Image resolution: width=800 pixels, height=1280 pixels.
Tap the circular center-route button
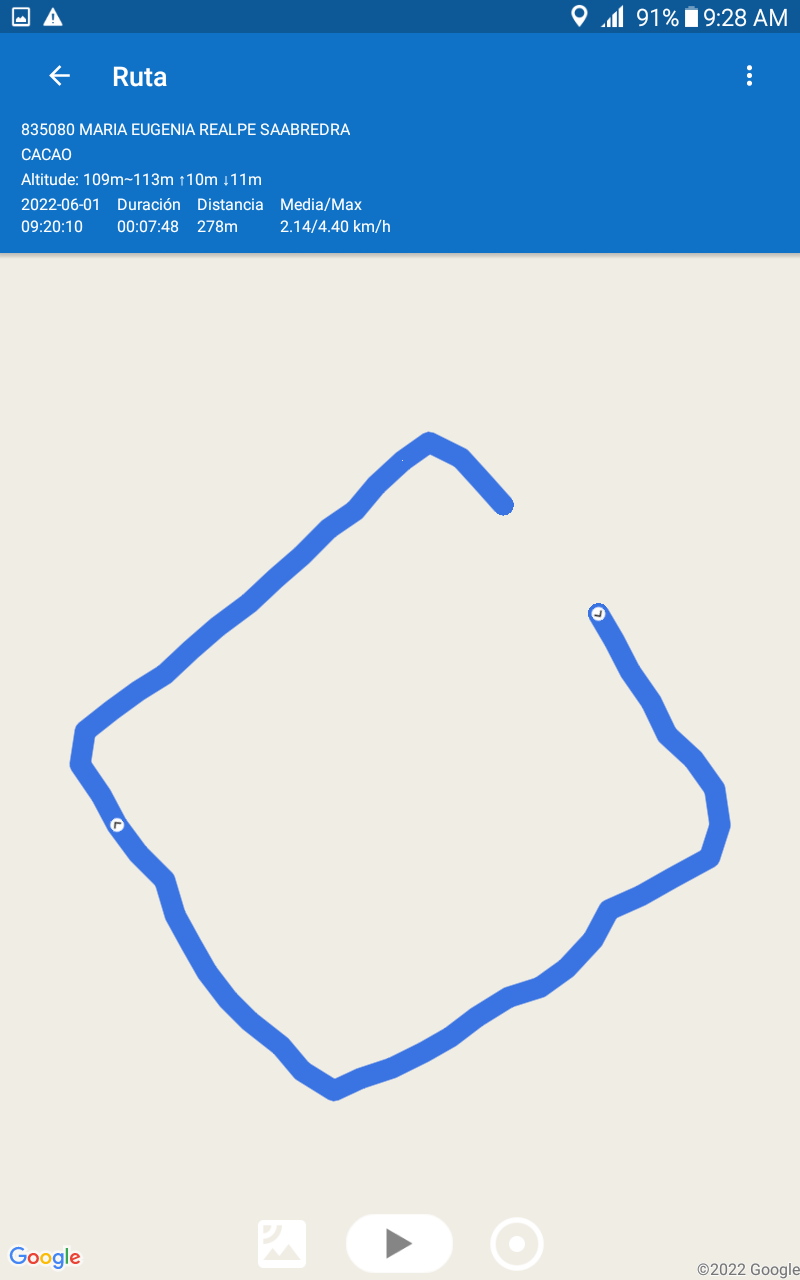(517, 1244)
